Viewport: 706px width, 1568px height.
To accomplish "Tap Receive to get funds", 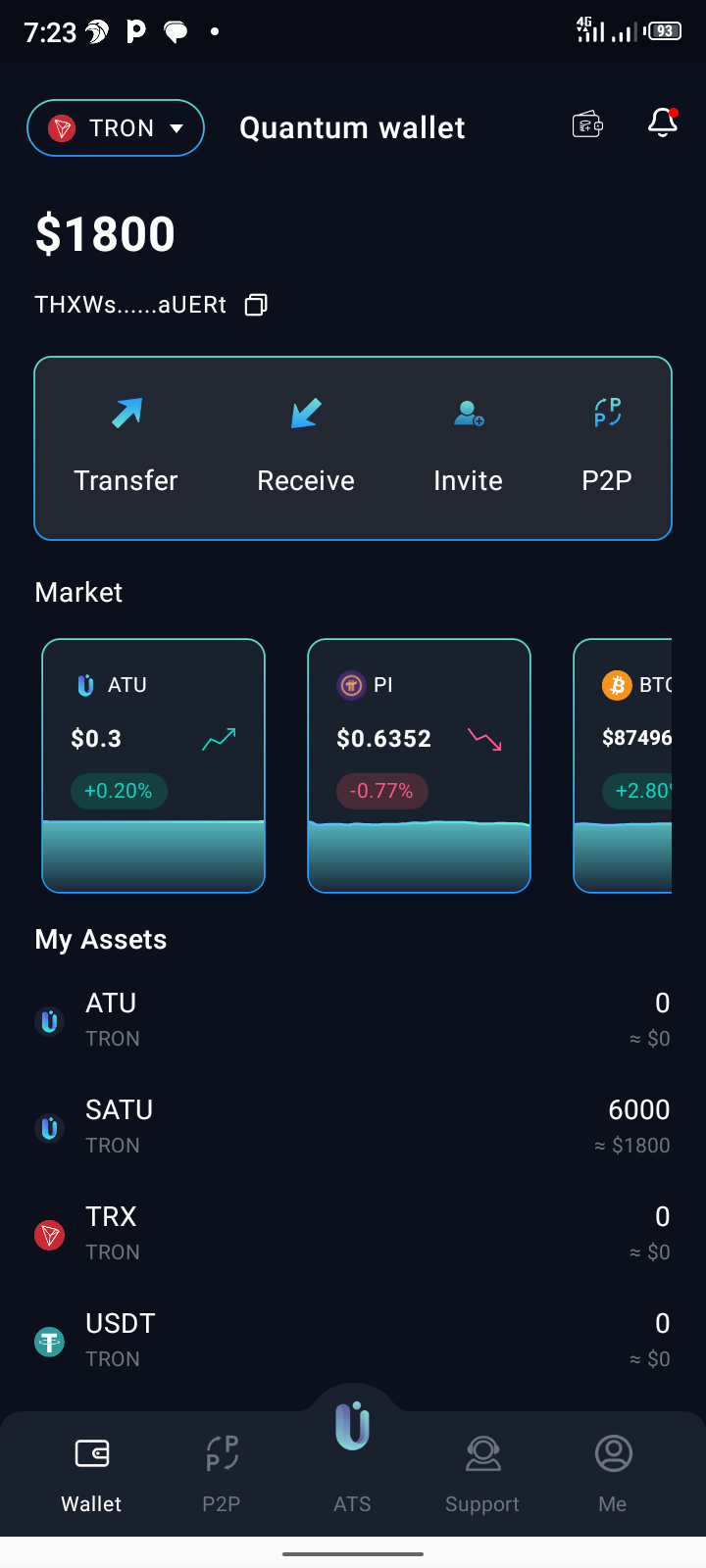I will [306, 447].
